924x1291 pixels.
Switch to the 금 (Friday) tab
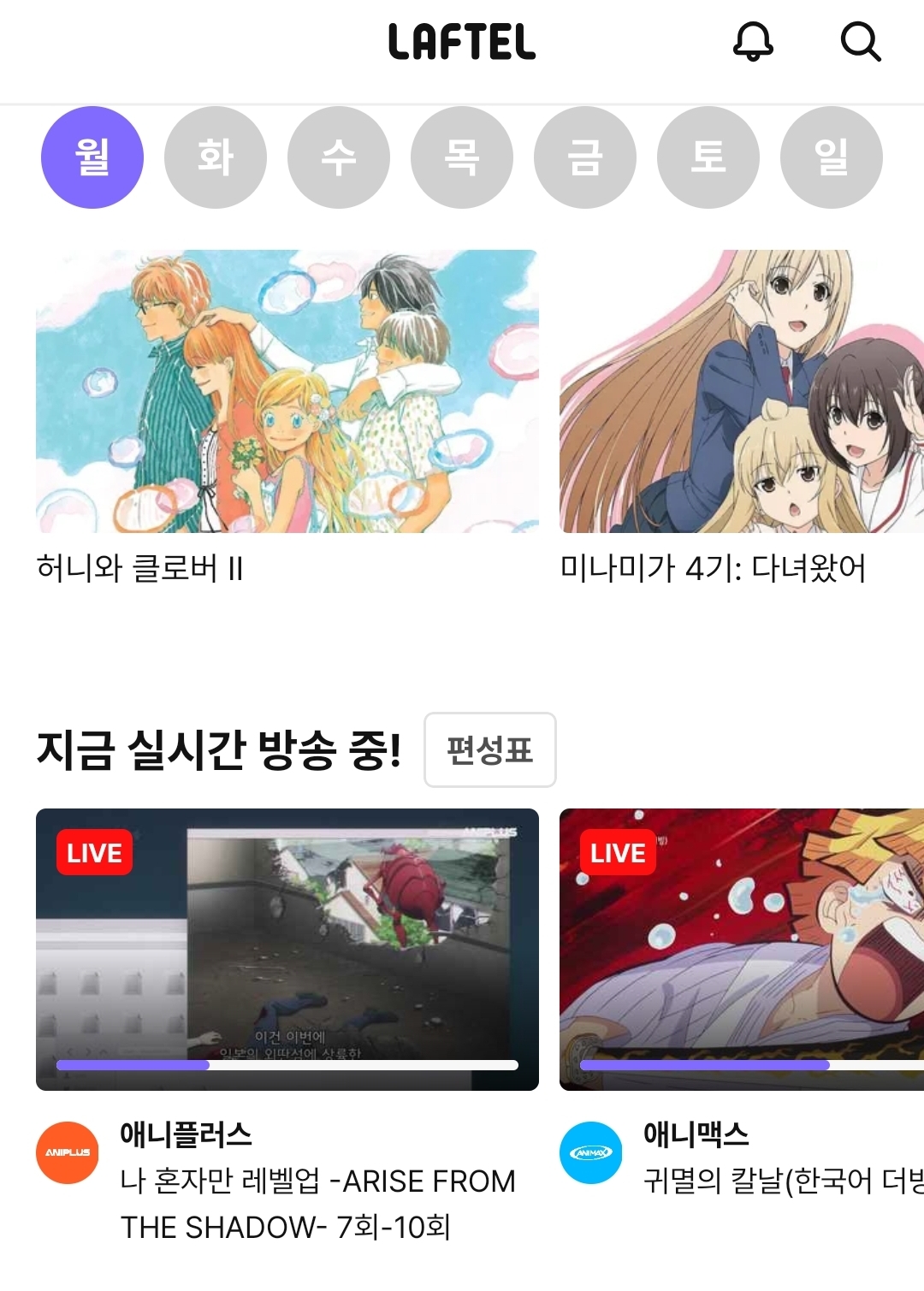pyautogui.click(x=585, y=157)
